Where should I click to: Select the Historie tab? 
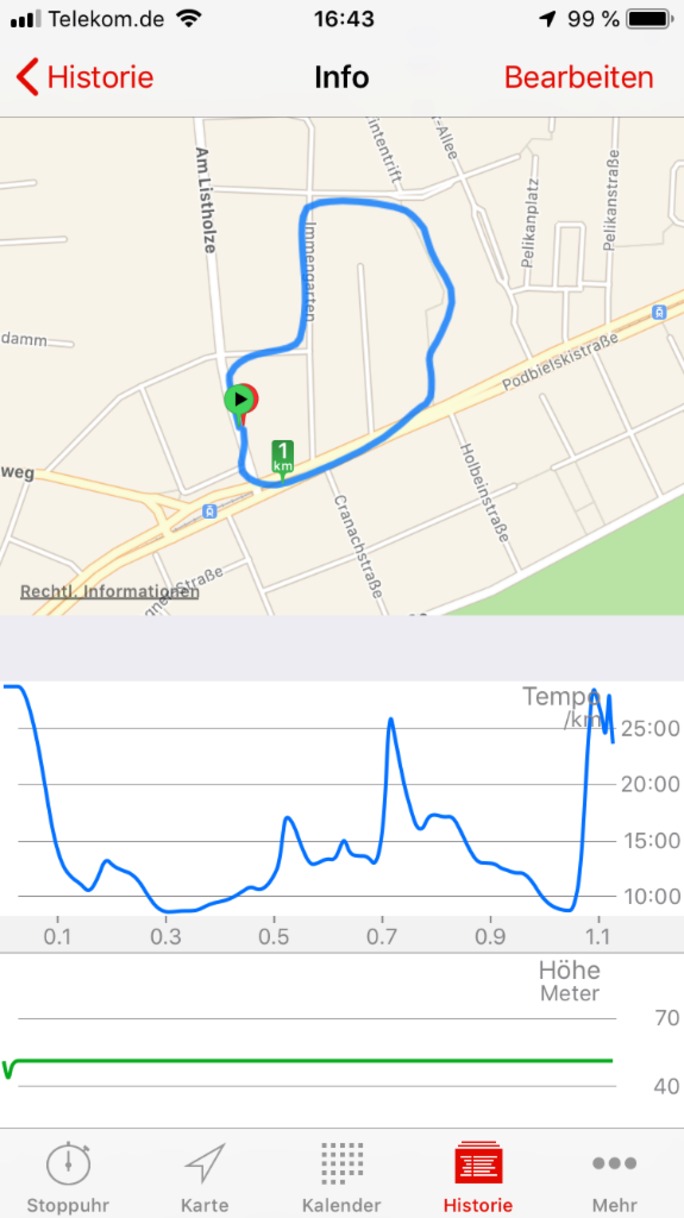pos(478,1177)
